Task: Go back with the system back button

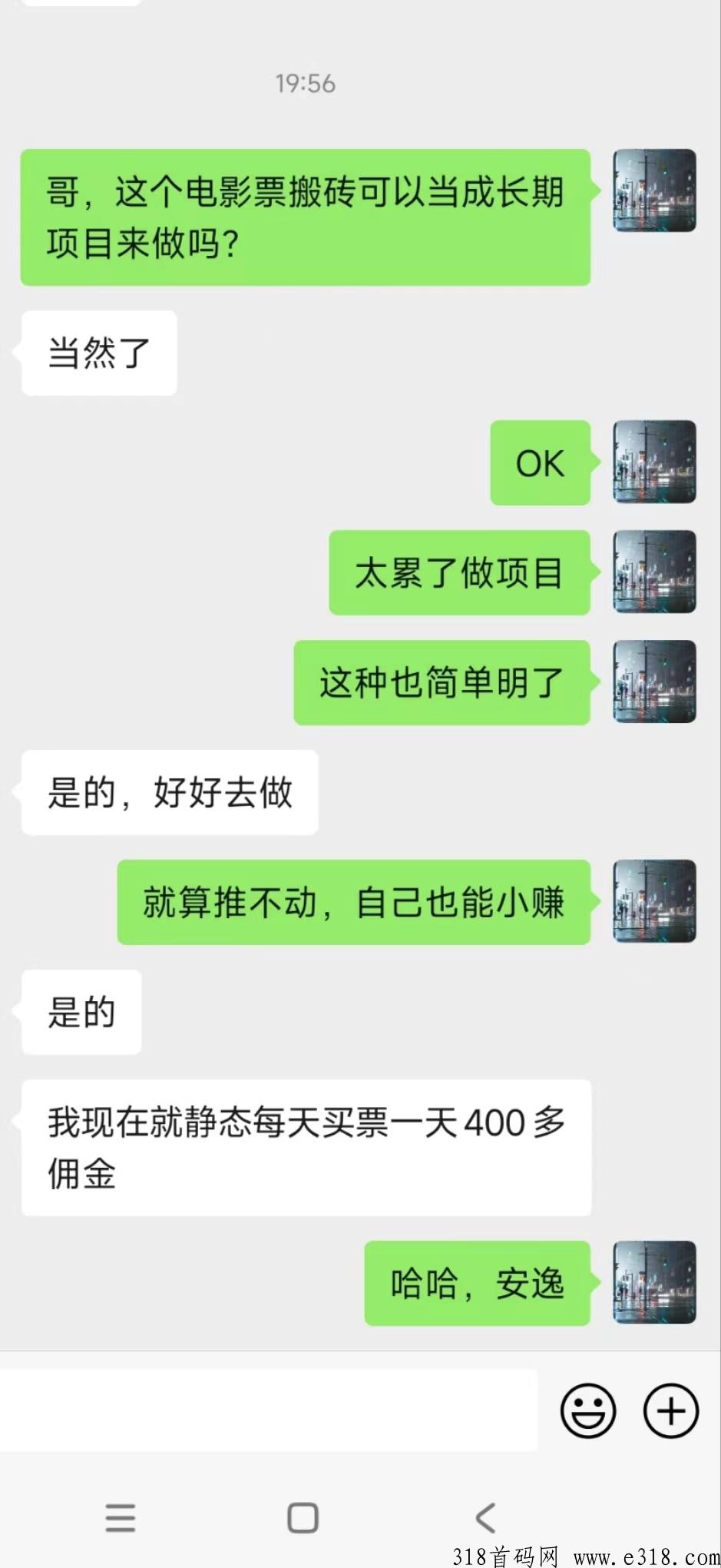Action: point(485,1517)
